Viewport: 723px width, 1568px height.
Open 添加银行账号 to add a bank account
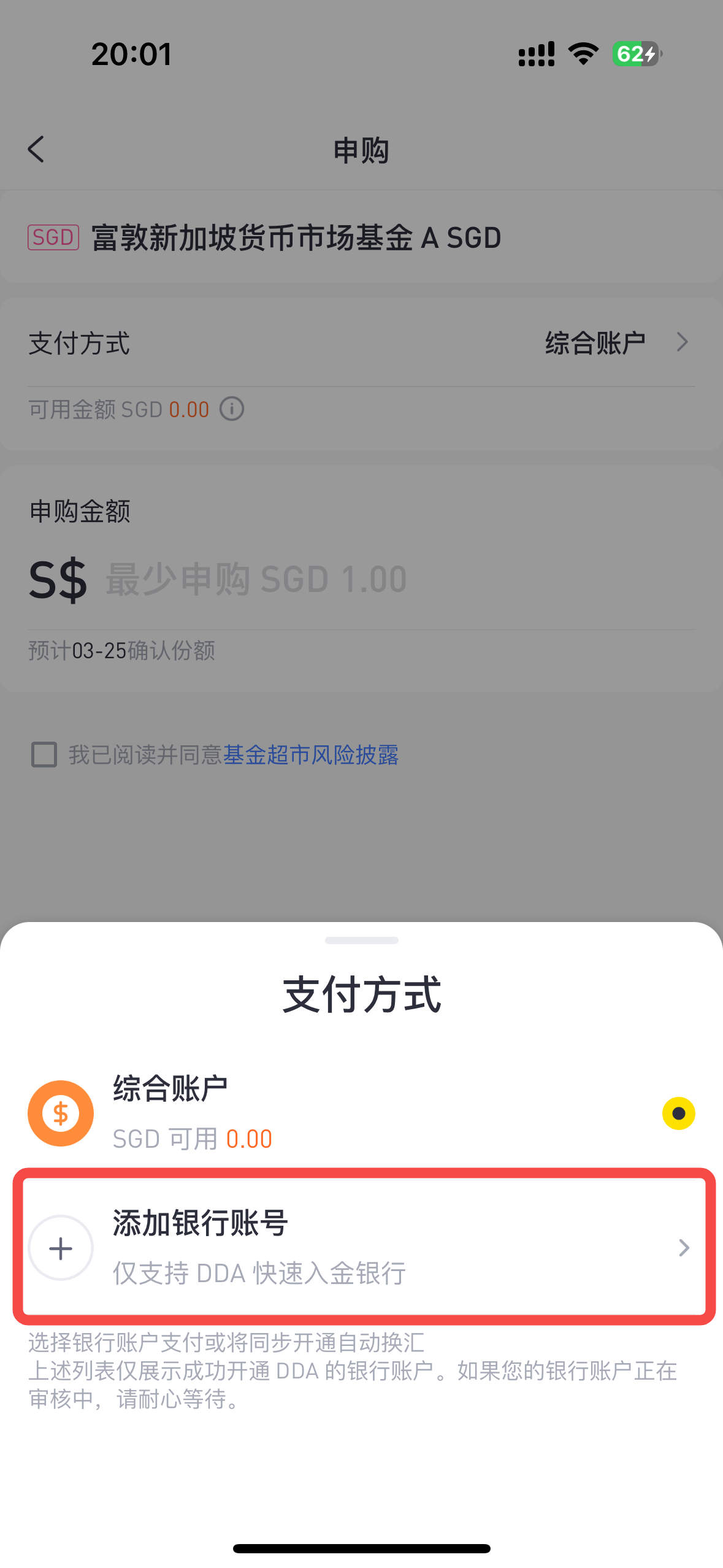tap(361, 1247)
